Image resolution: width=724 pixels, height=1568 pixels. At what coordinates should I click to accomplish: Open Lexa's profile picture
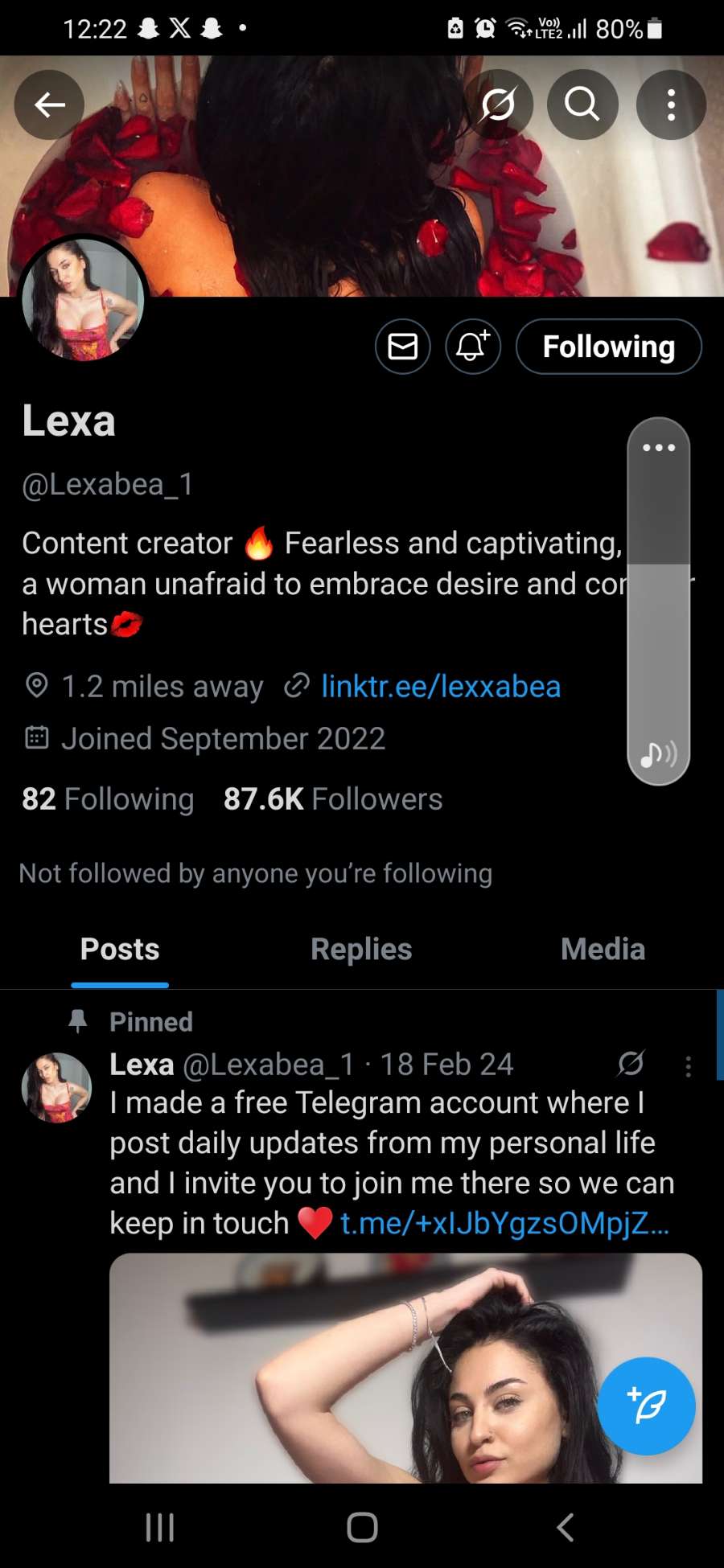(83, 299)
